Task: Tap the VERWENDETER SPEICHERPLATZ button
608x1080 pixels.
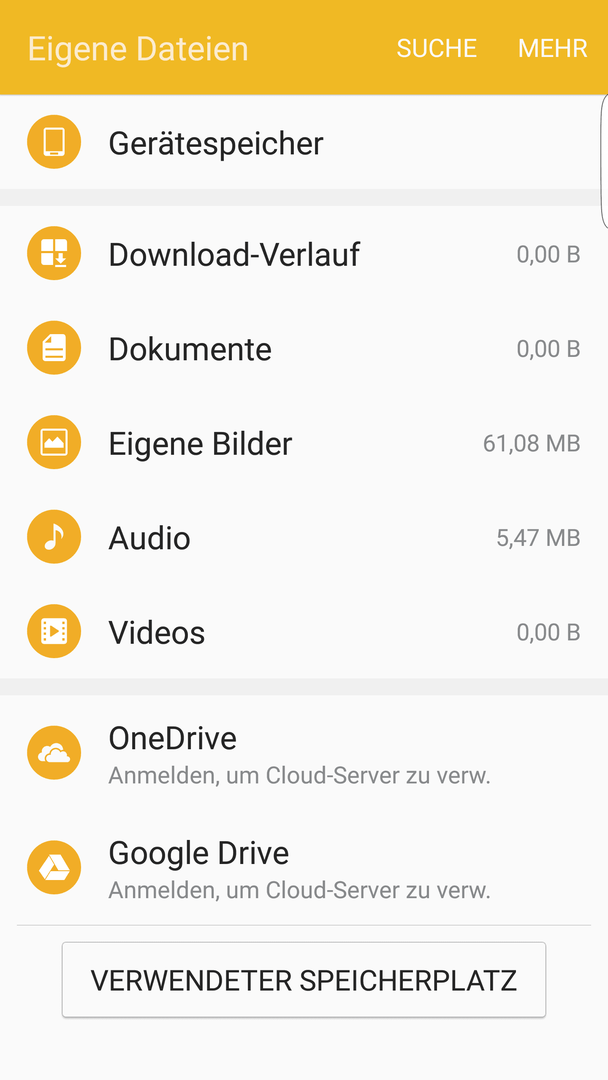Action: (x=304, y=979)
